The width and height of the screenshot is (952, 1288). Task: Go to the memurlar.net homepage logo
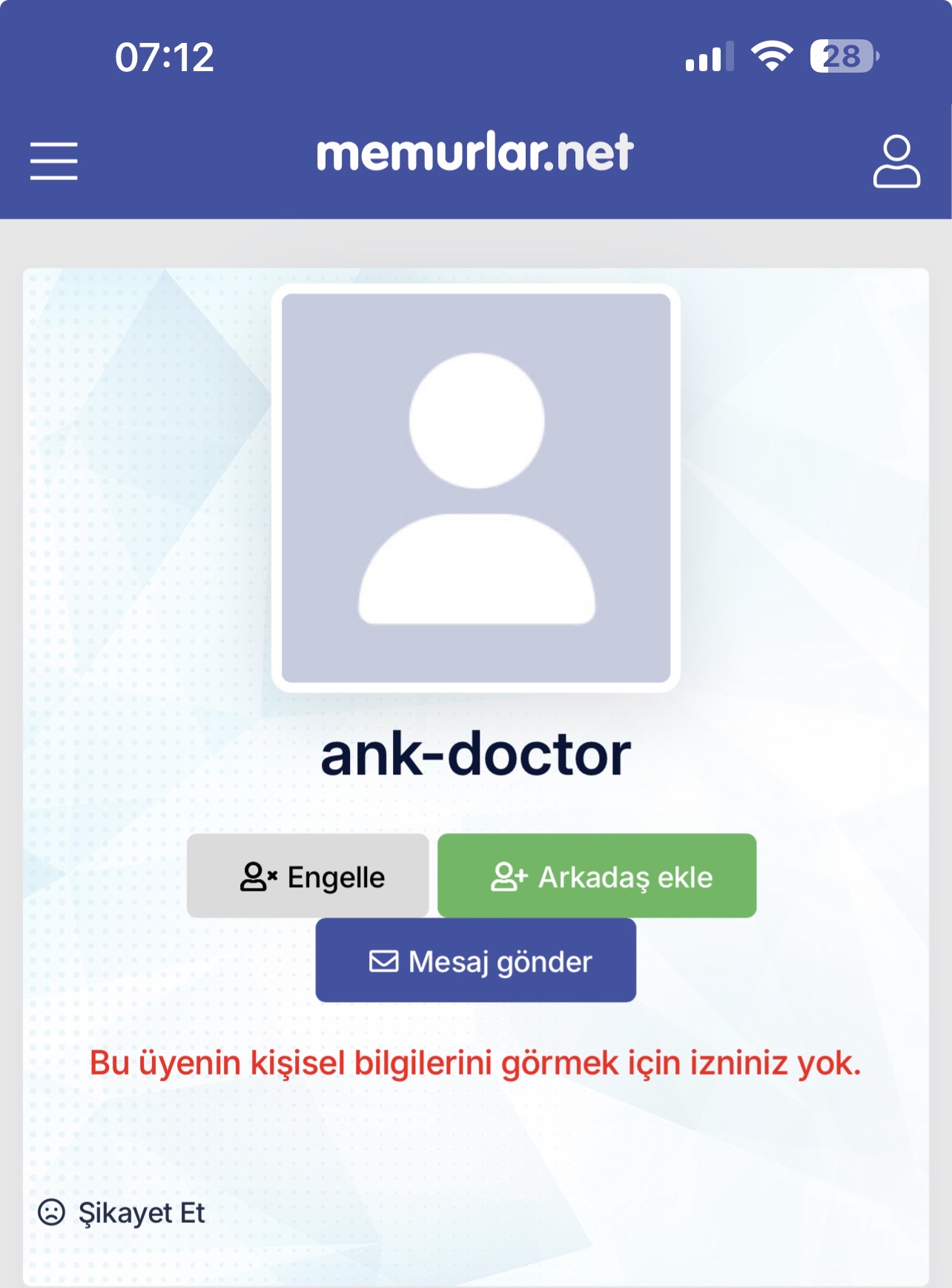click(x=475, y=153)
